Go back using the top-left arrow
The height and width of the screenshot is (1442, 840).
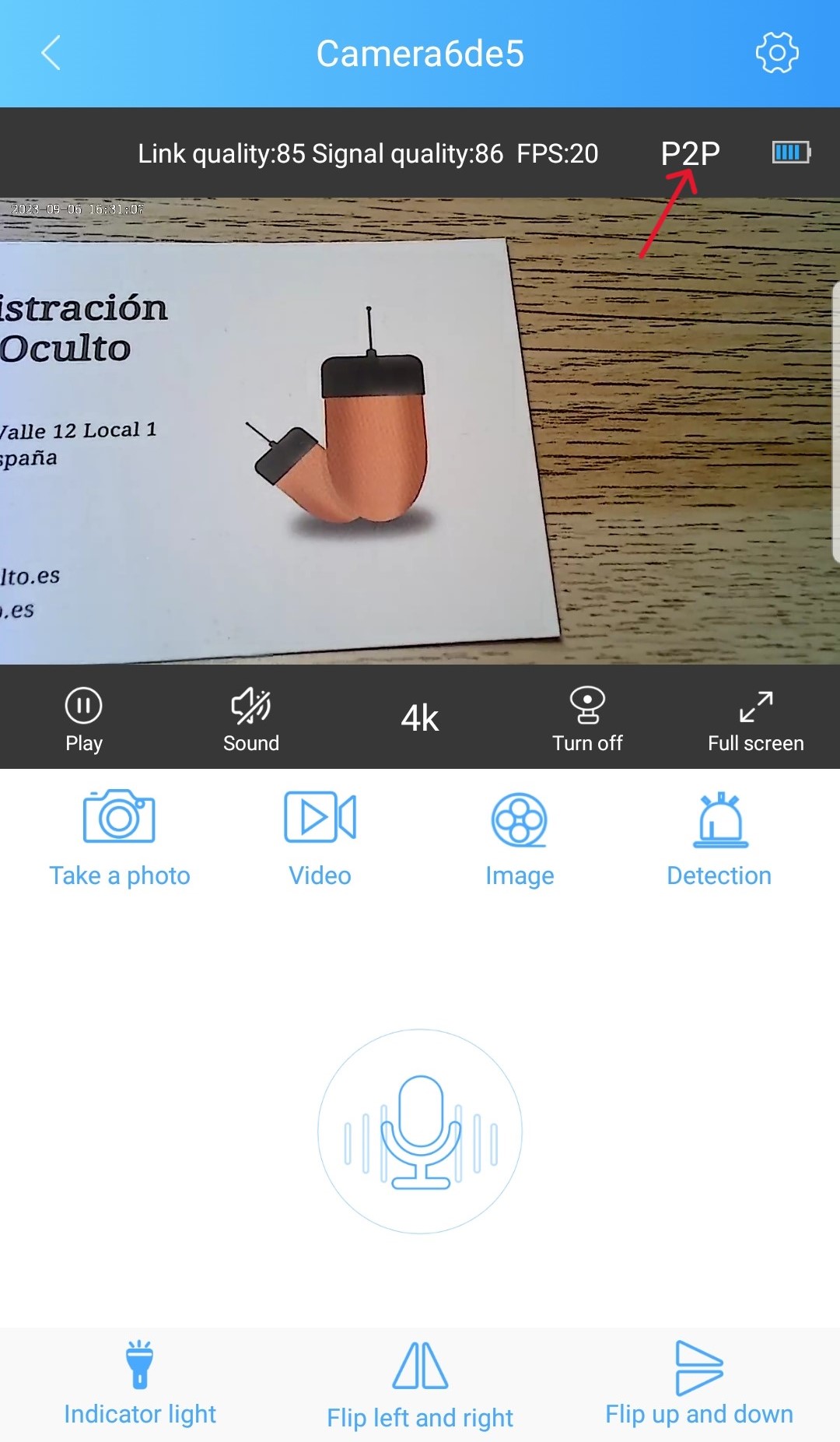[x=51, y=53]
